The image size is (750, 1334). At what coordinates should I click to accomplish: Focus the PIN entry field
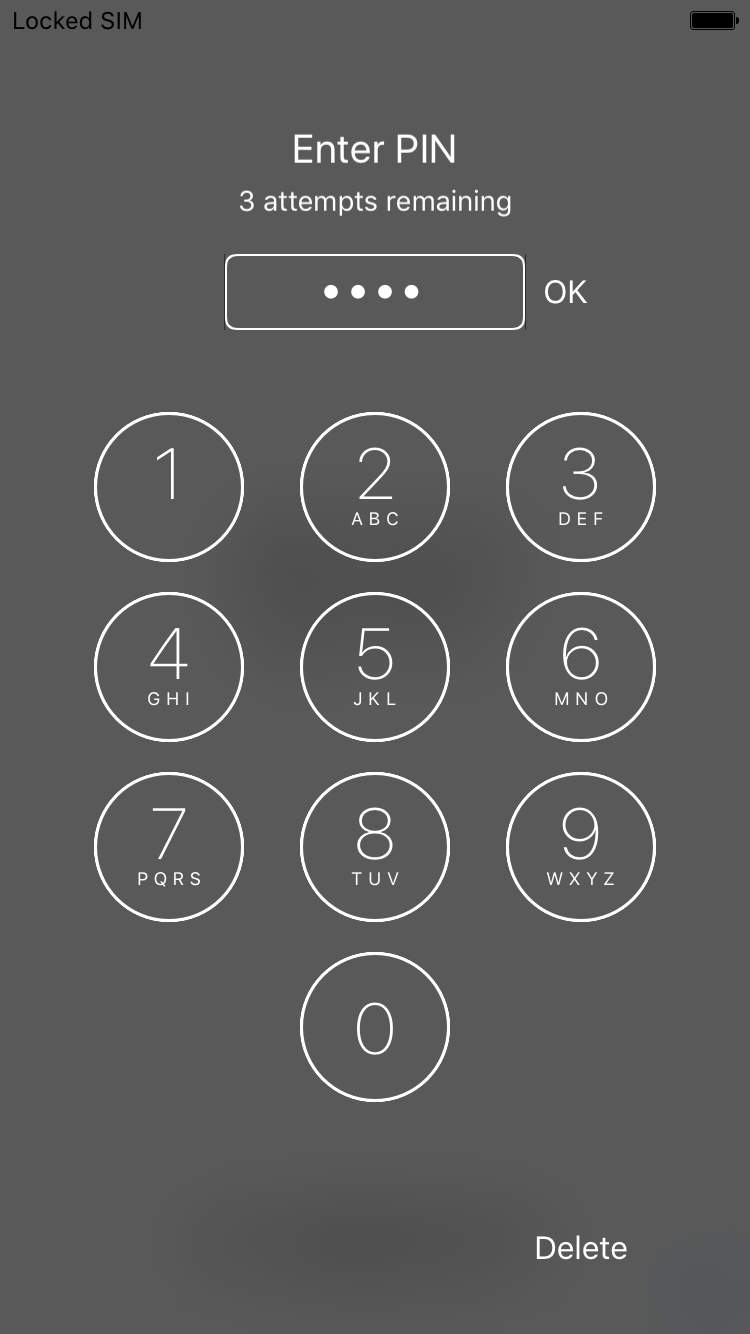tap(375, 292)
